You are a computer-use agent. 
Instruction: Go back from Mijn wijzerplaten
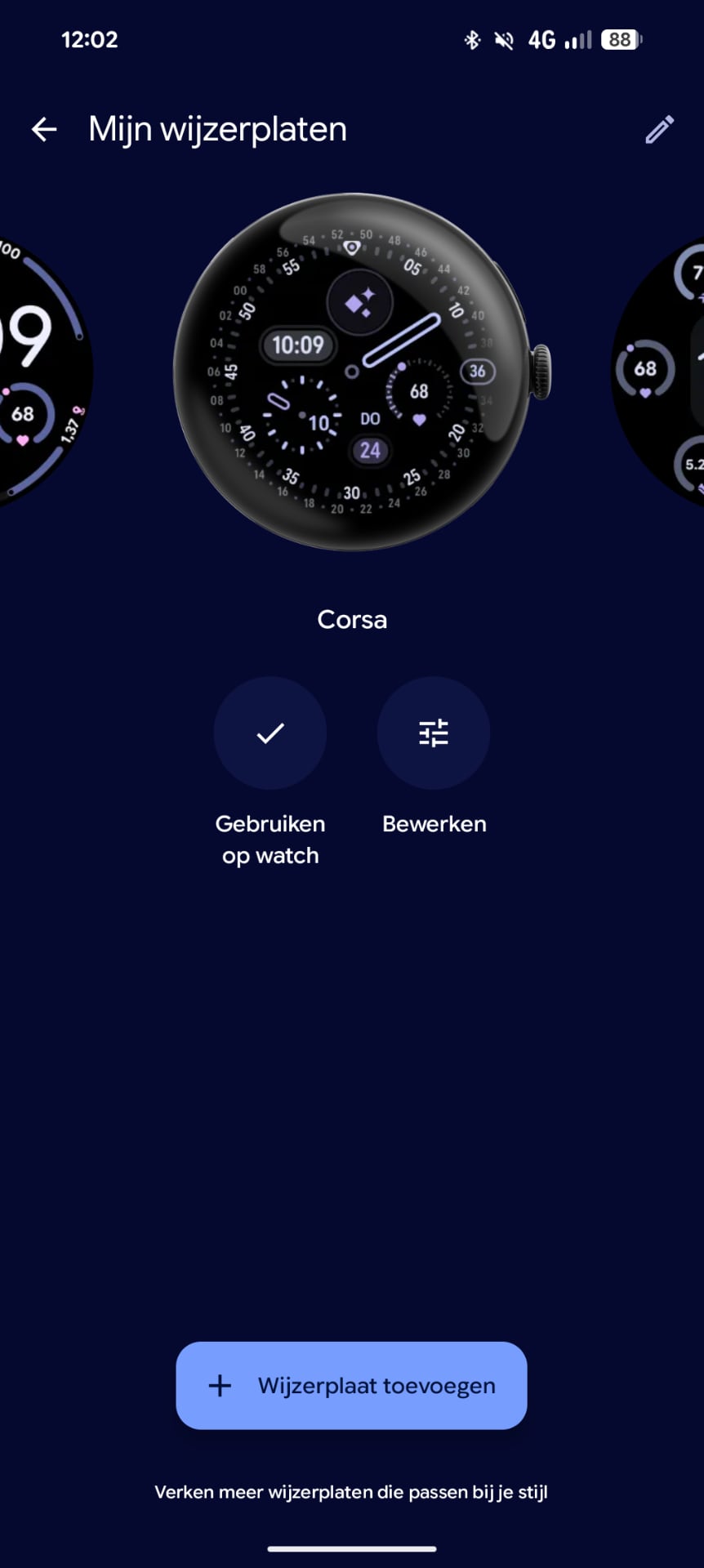(x=44, y=129)
